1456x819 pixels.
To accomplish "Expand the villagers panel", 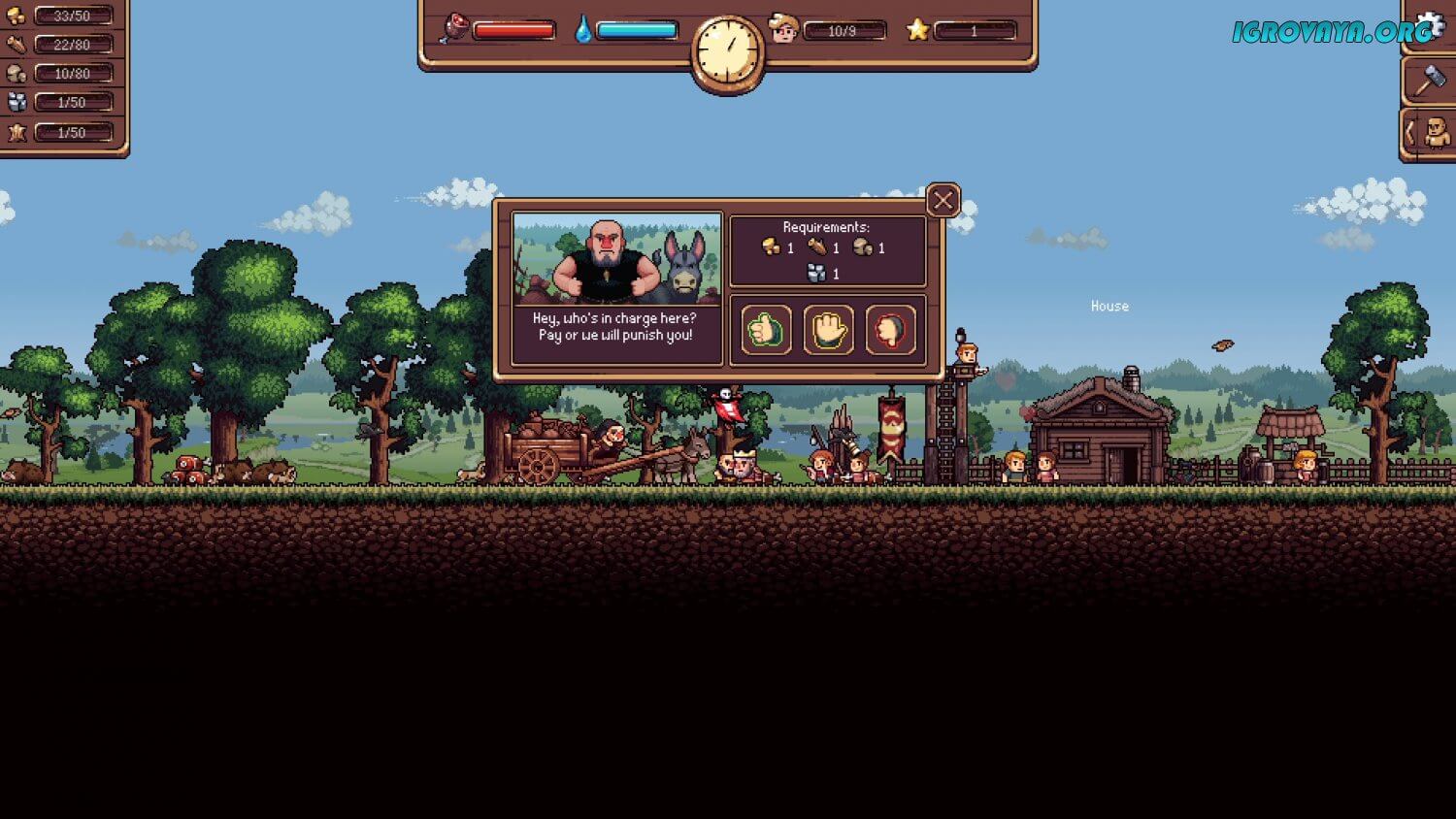I will [1429, 133].
